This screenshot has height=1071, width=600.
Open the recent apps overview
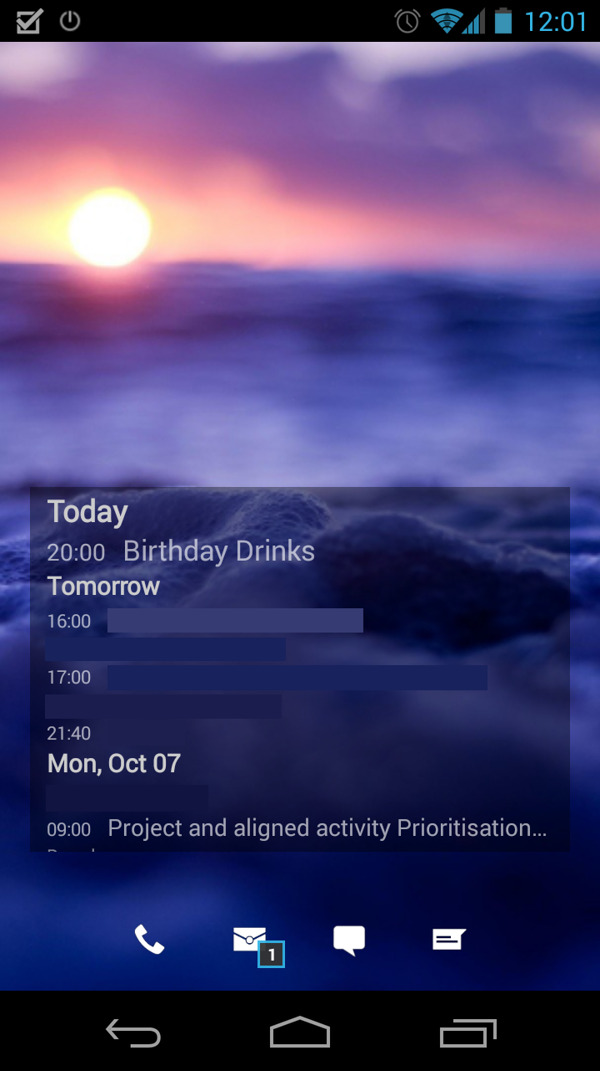(467, 1032)
